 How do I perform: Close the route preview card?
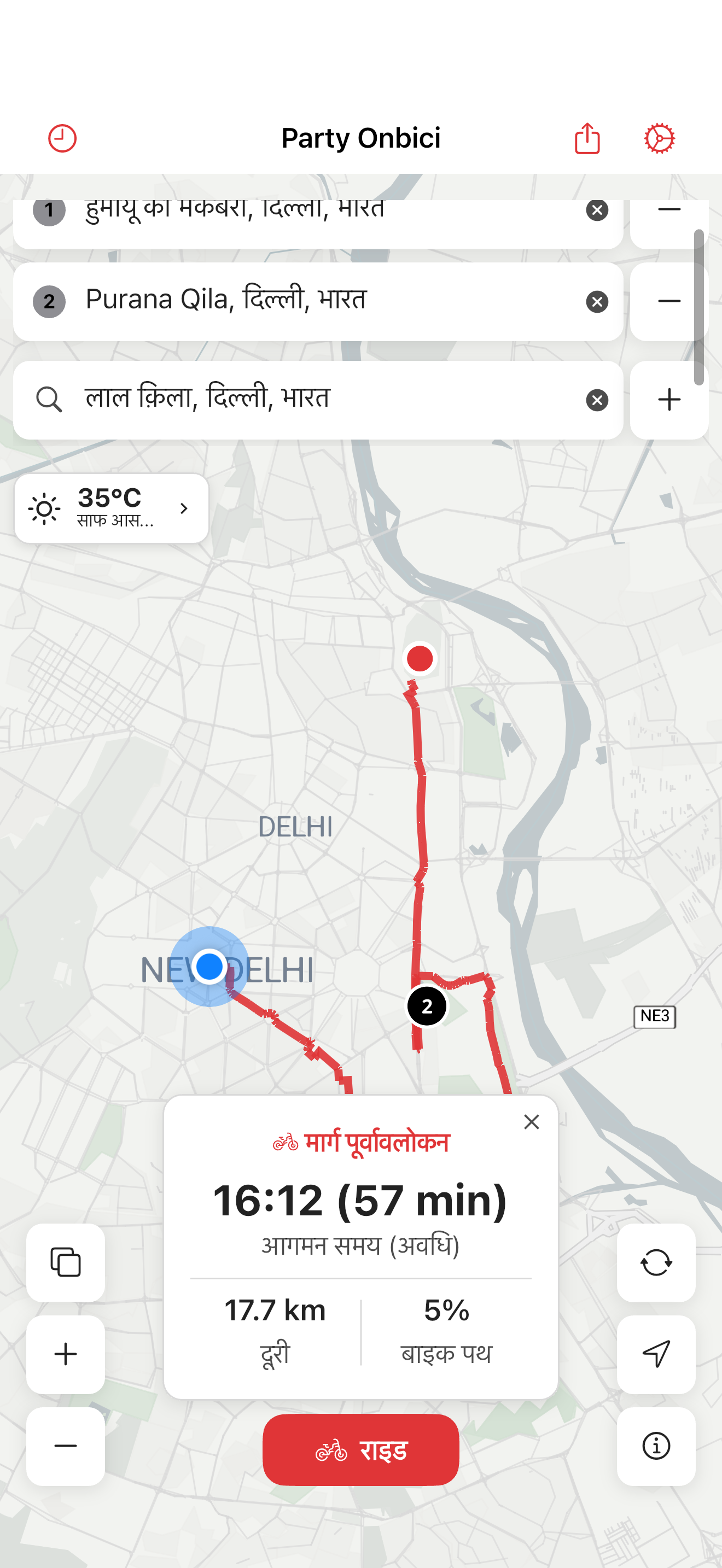coord(531,1122)
